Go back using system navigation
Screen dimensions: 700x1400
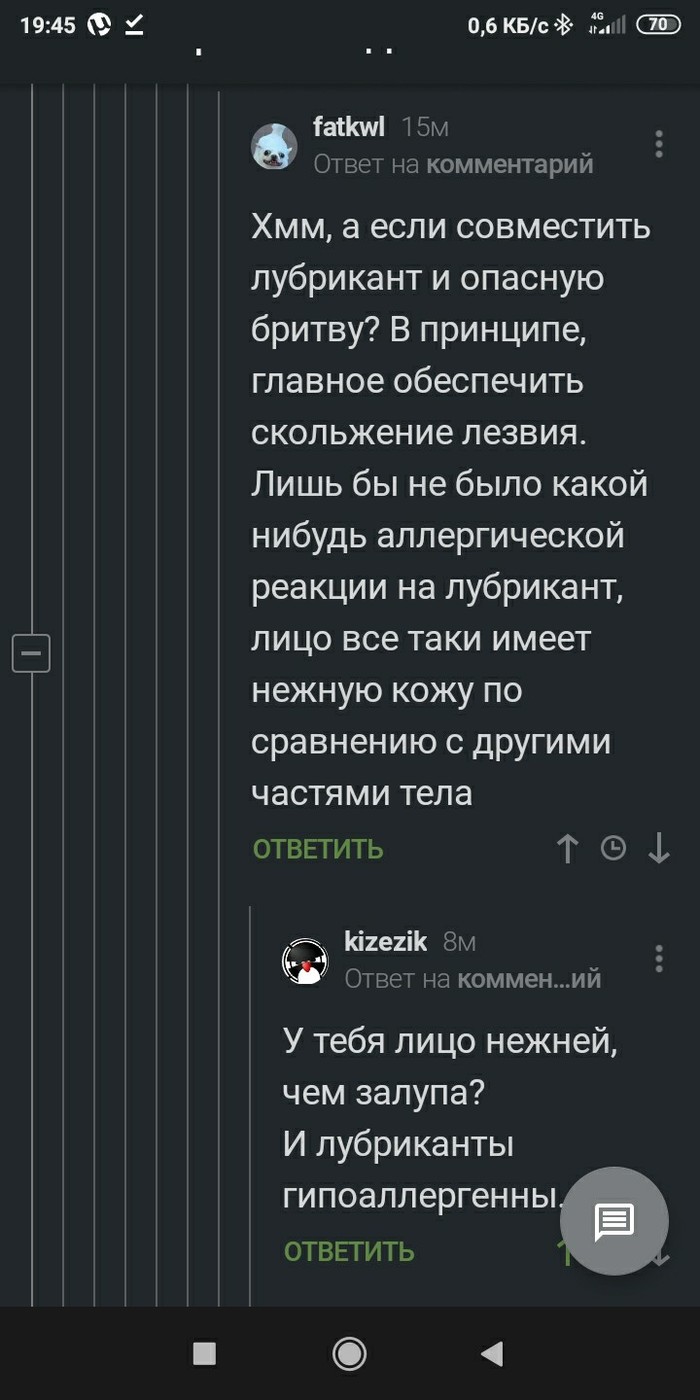pos(492,1354)
